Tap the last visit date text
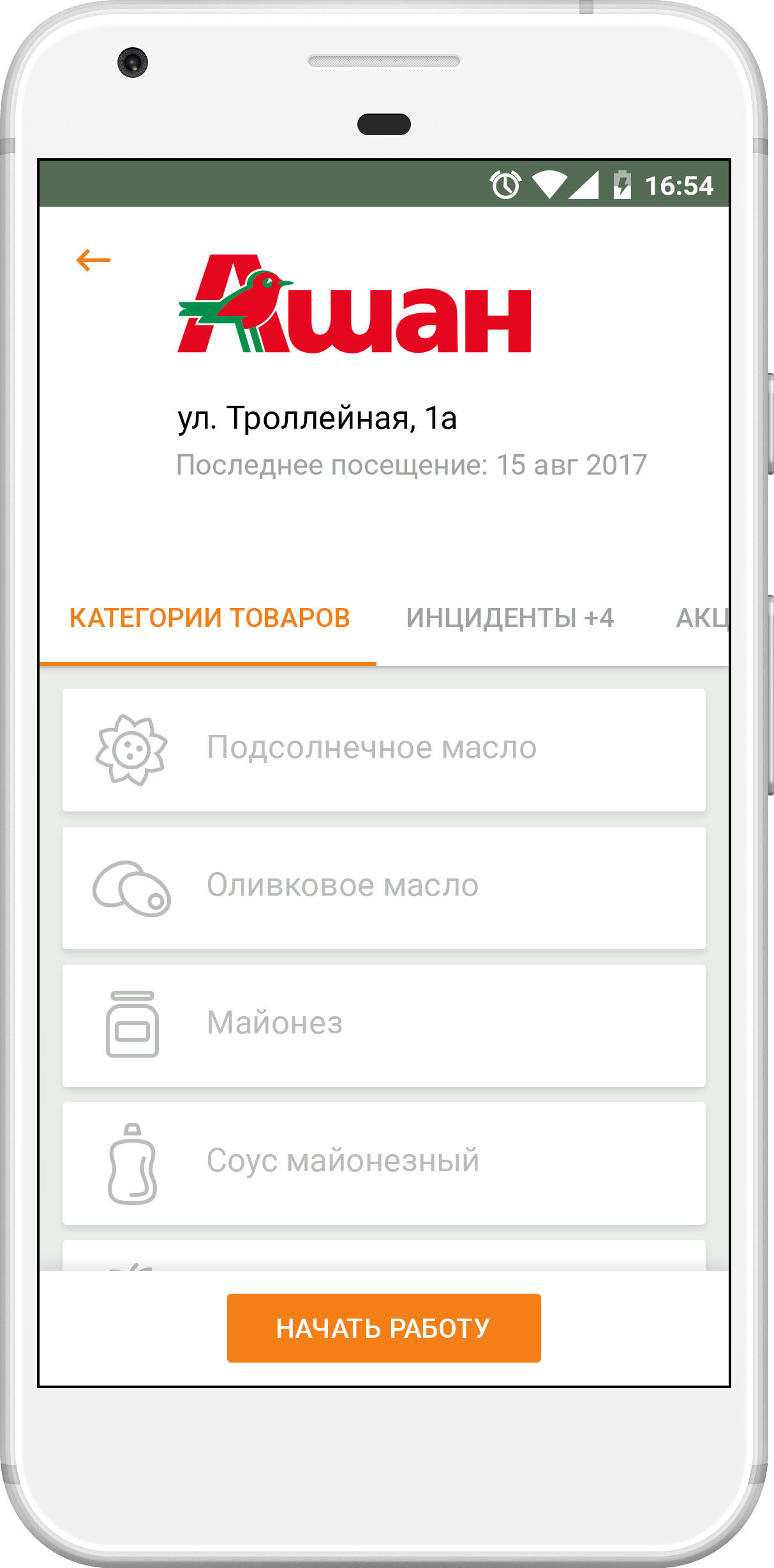The height and width of the screenshot is (1568, 774). (x=412, y=465)
